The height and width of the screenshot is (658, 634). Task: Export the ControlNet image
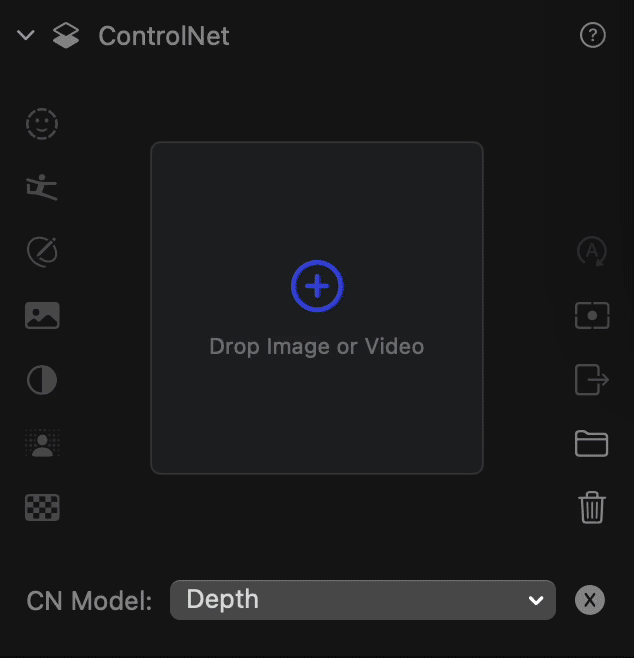592,380
